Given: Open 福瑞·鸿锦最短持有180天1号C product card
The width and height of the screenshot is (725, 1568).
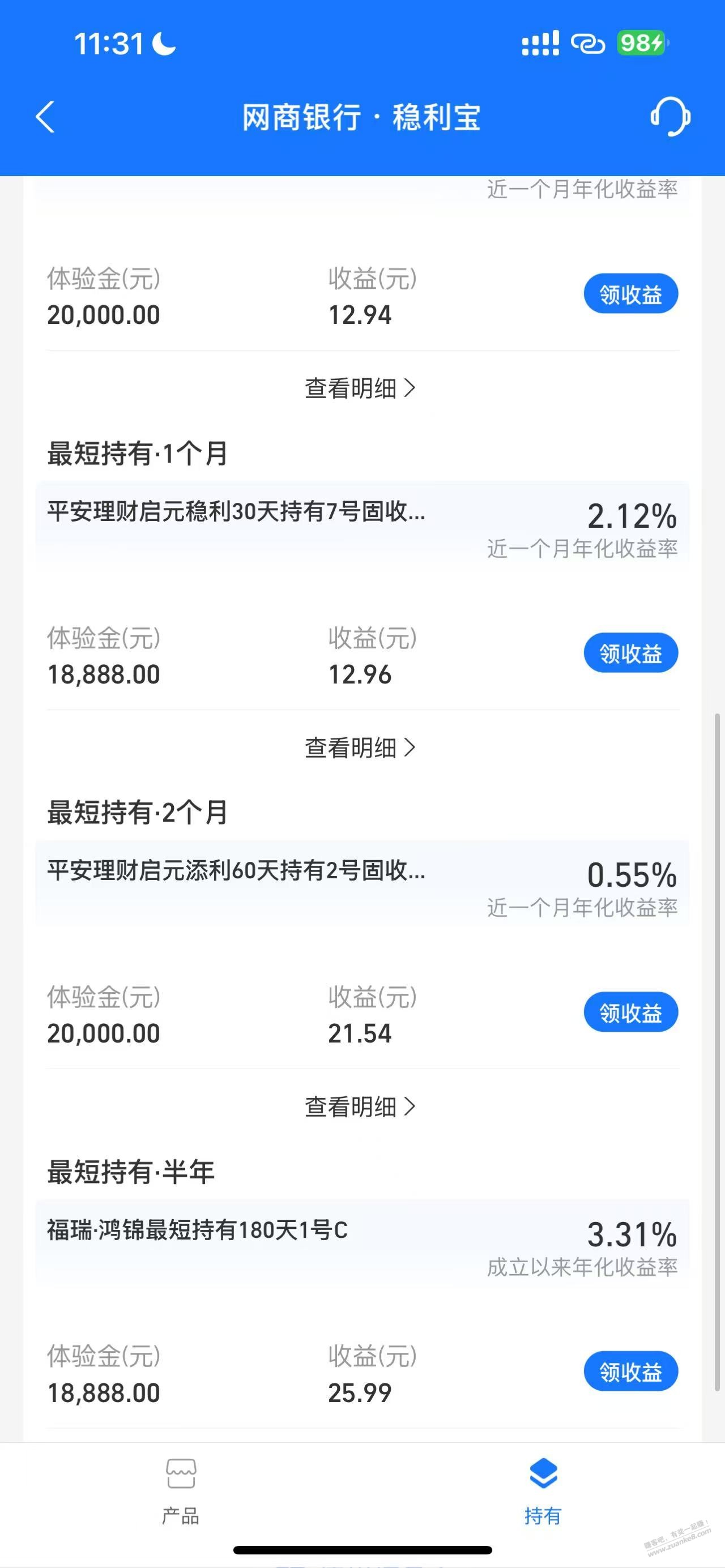Looking at the screenshot, I should (362, 1245).
